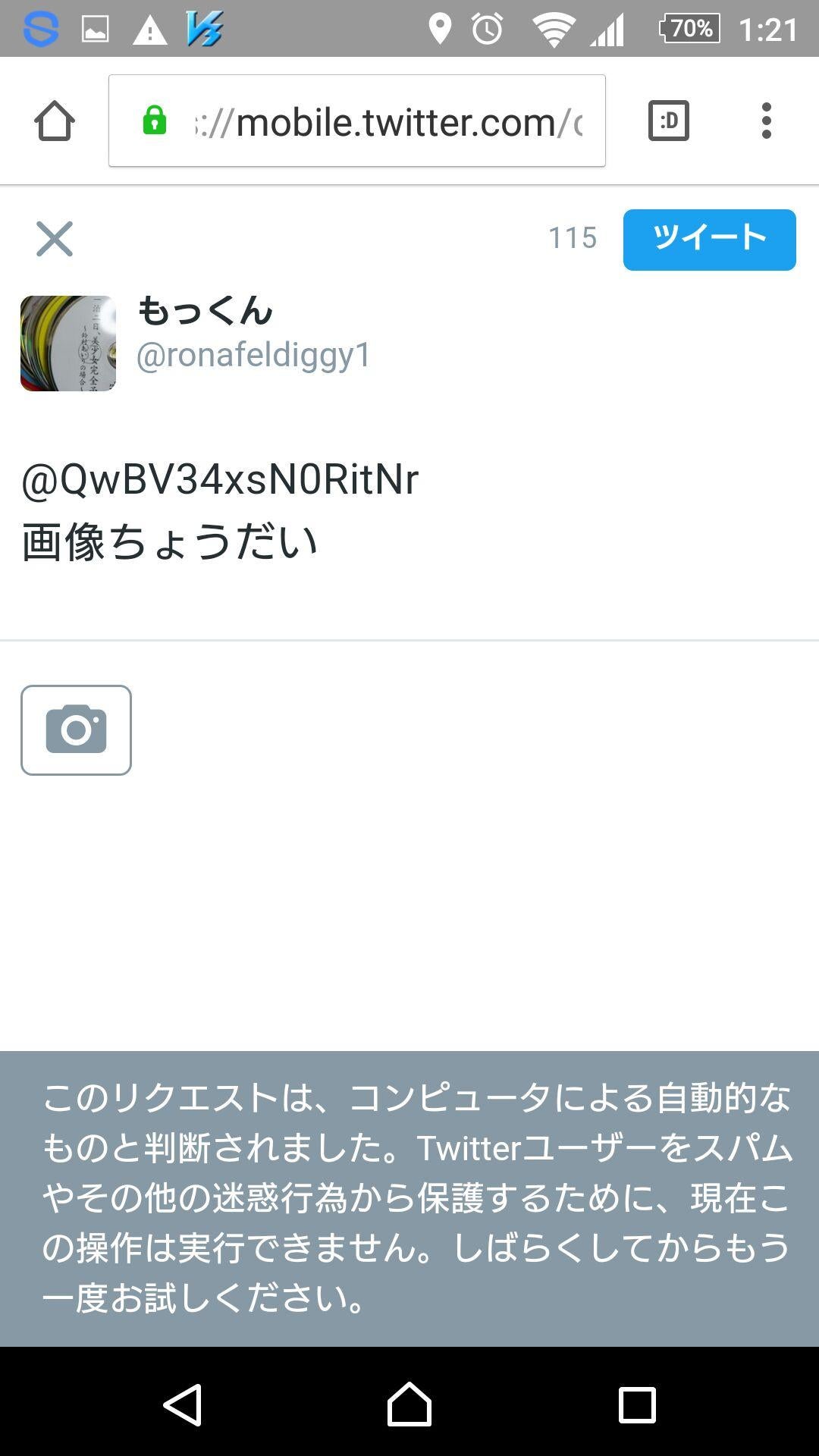Attach a photo with the camera button

76,730
